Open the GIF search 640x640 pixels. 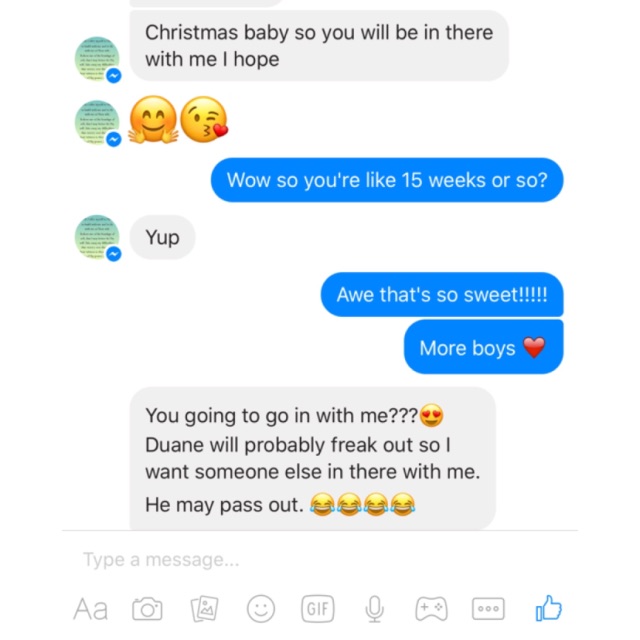coord(318,609)
